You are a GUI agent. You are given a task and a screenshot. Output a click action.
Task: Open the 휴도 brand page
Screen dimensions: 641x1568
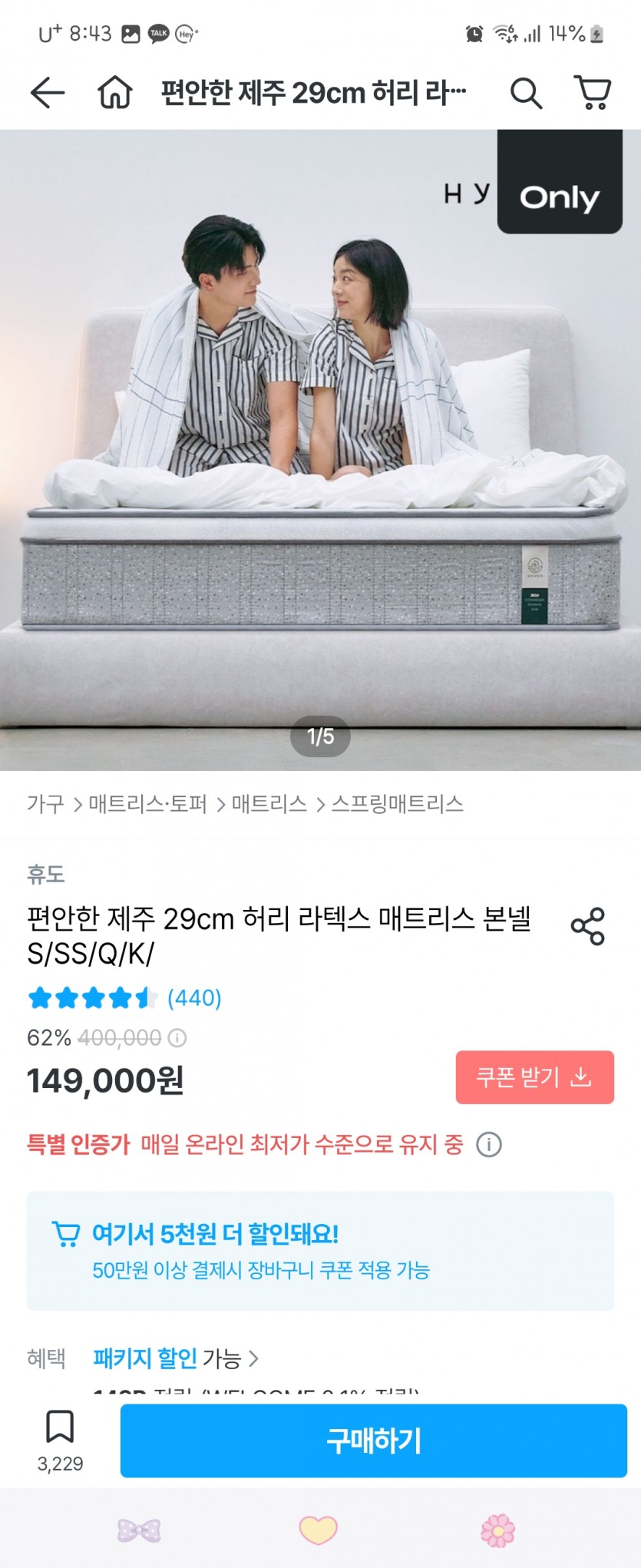[x=45, y=874]
